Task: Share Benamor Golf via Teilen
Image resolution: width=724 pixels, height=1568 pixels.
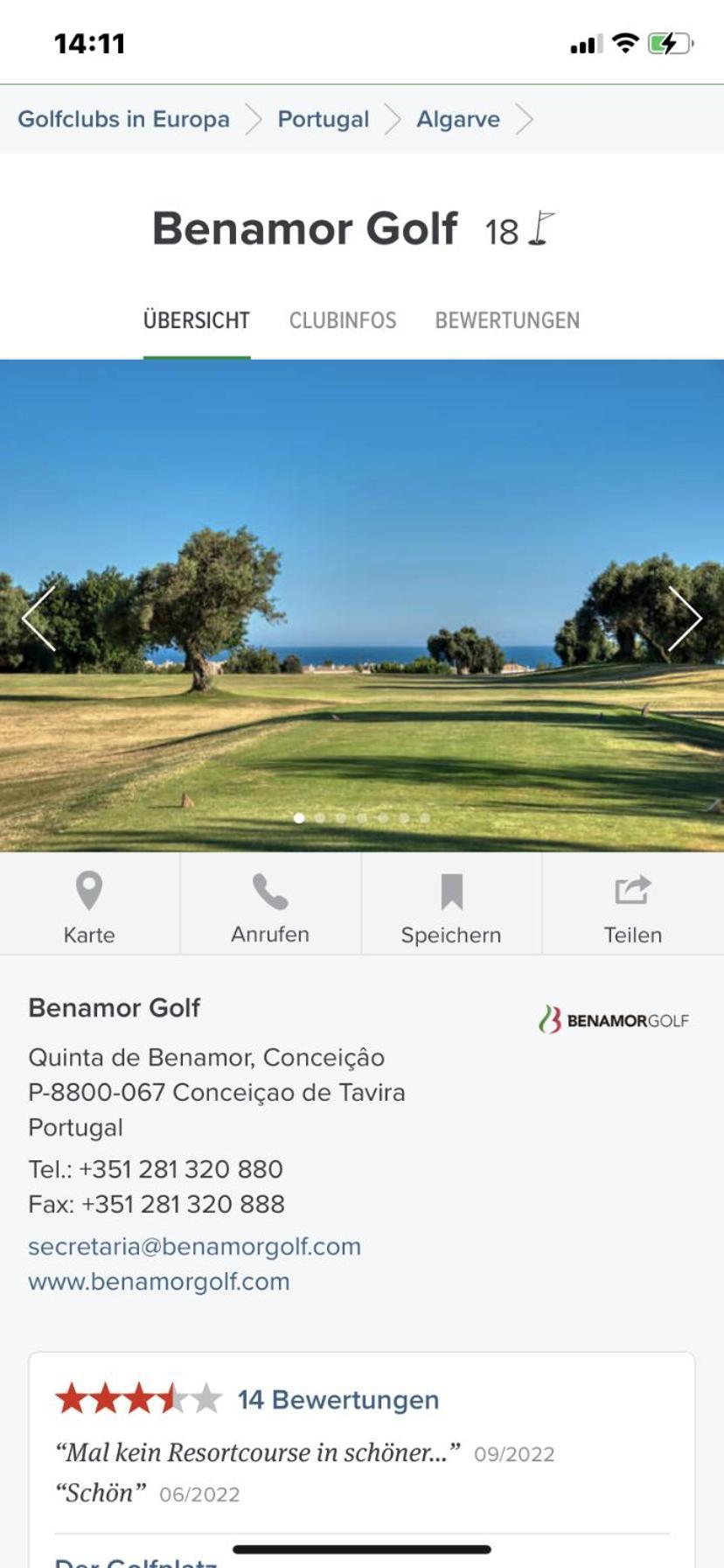Action: click(632, 905)
